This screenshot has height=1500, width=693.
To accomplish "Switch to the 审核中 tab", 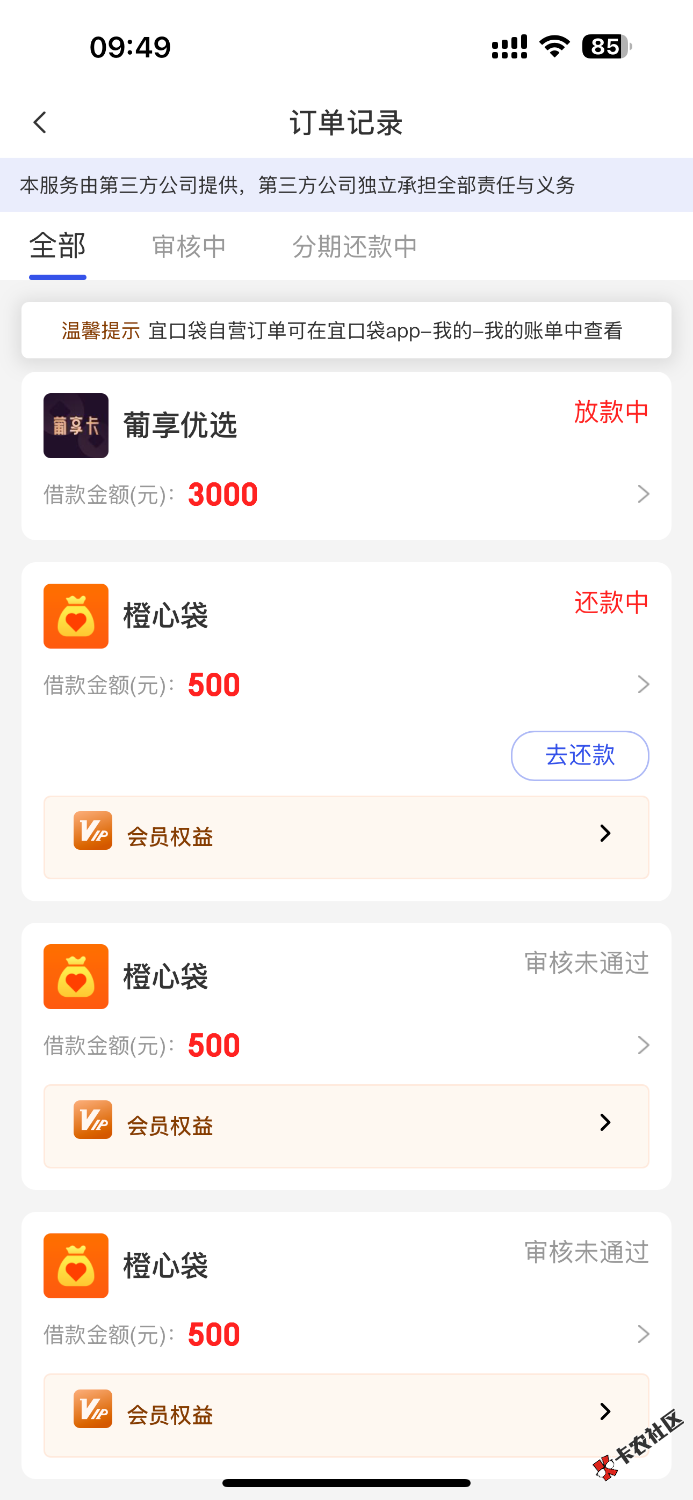I will (x=189, y=247).
